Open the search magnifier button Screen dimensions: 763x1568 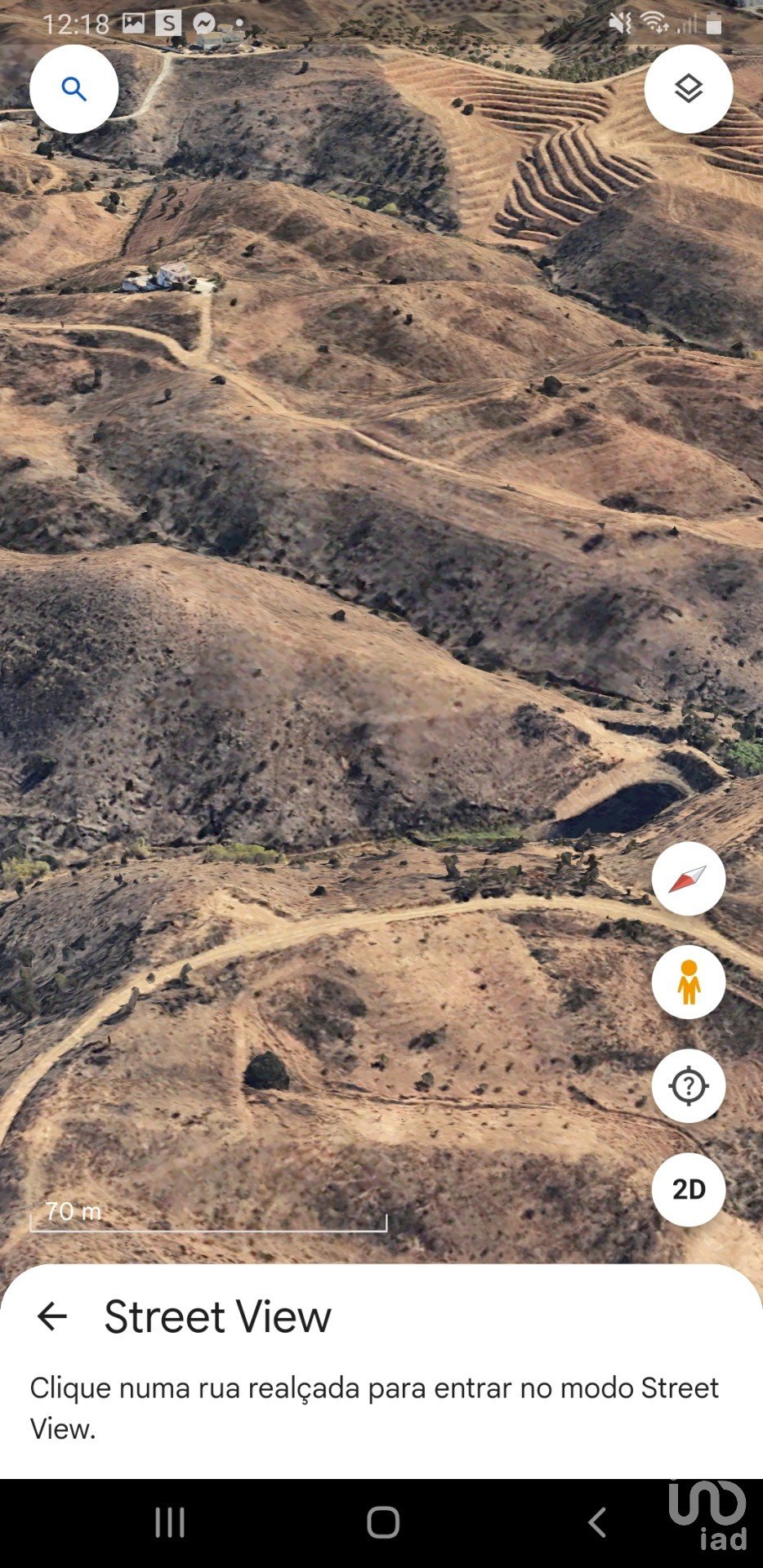74,89
